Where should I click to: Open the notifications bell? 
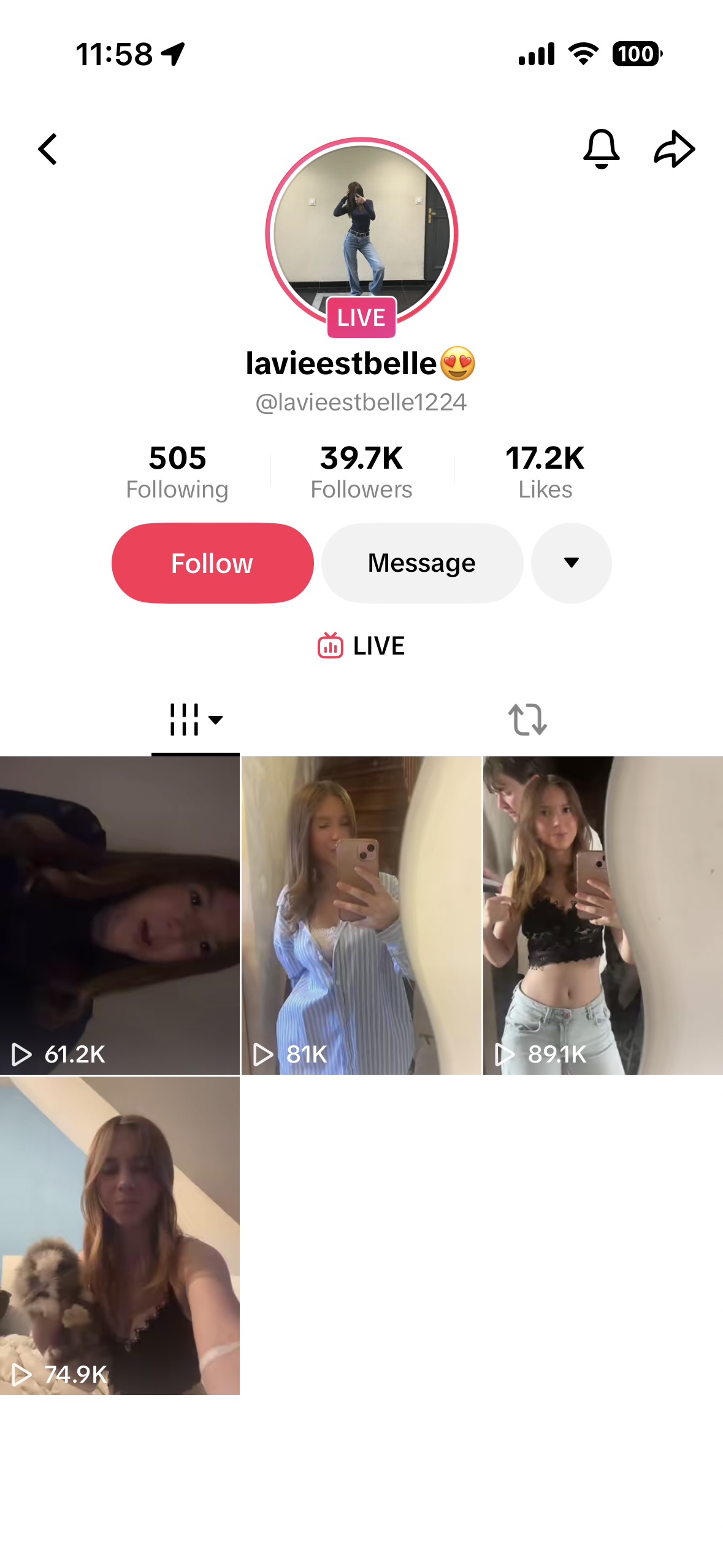coord(601,149)
